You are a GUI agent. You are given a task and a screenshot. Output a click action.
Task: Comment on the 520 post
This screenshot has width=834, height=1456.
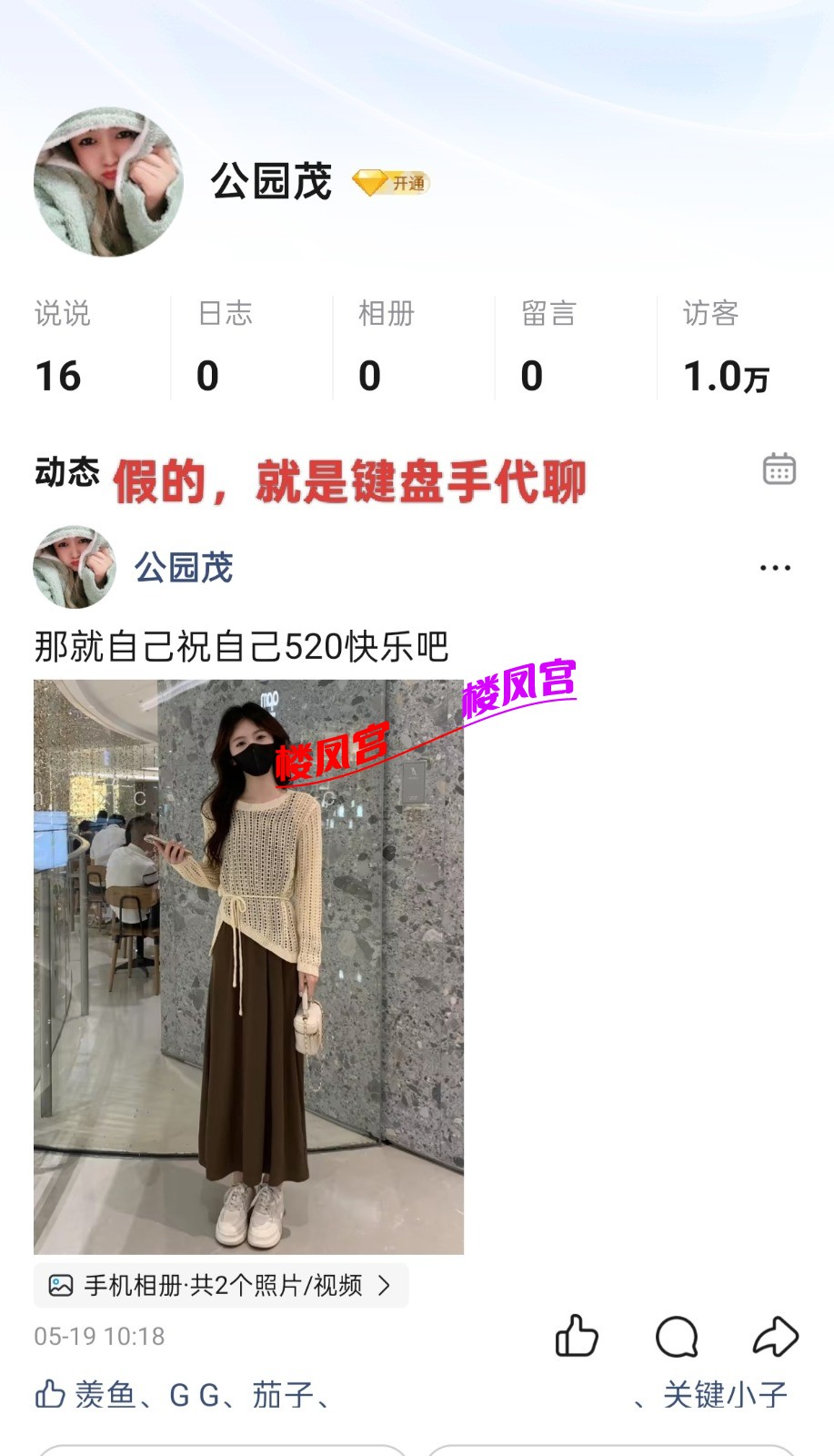point(677,1337)
